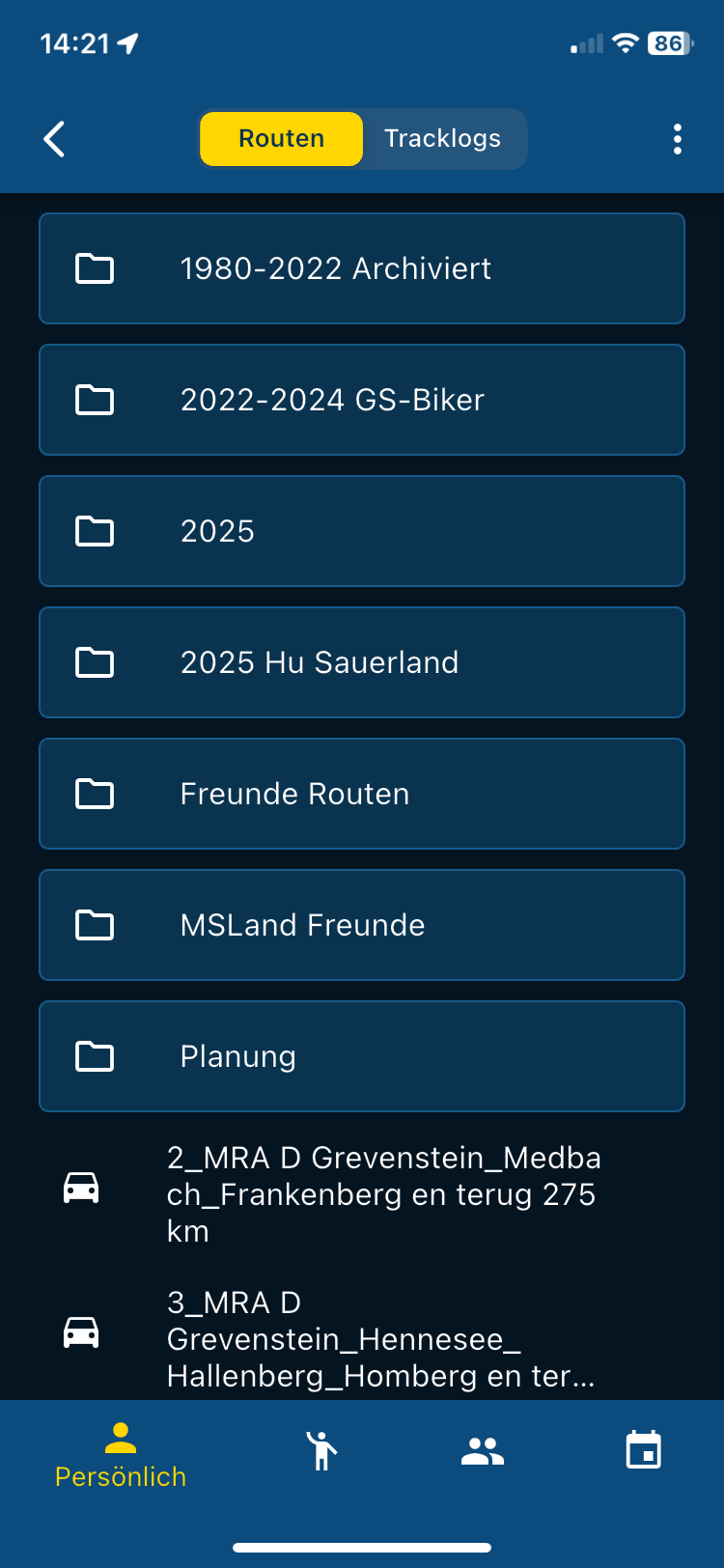Open the MSLand Freunde folder
The height and width of the screenshot is (1568, 724).
pos(362,925)
